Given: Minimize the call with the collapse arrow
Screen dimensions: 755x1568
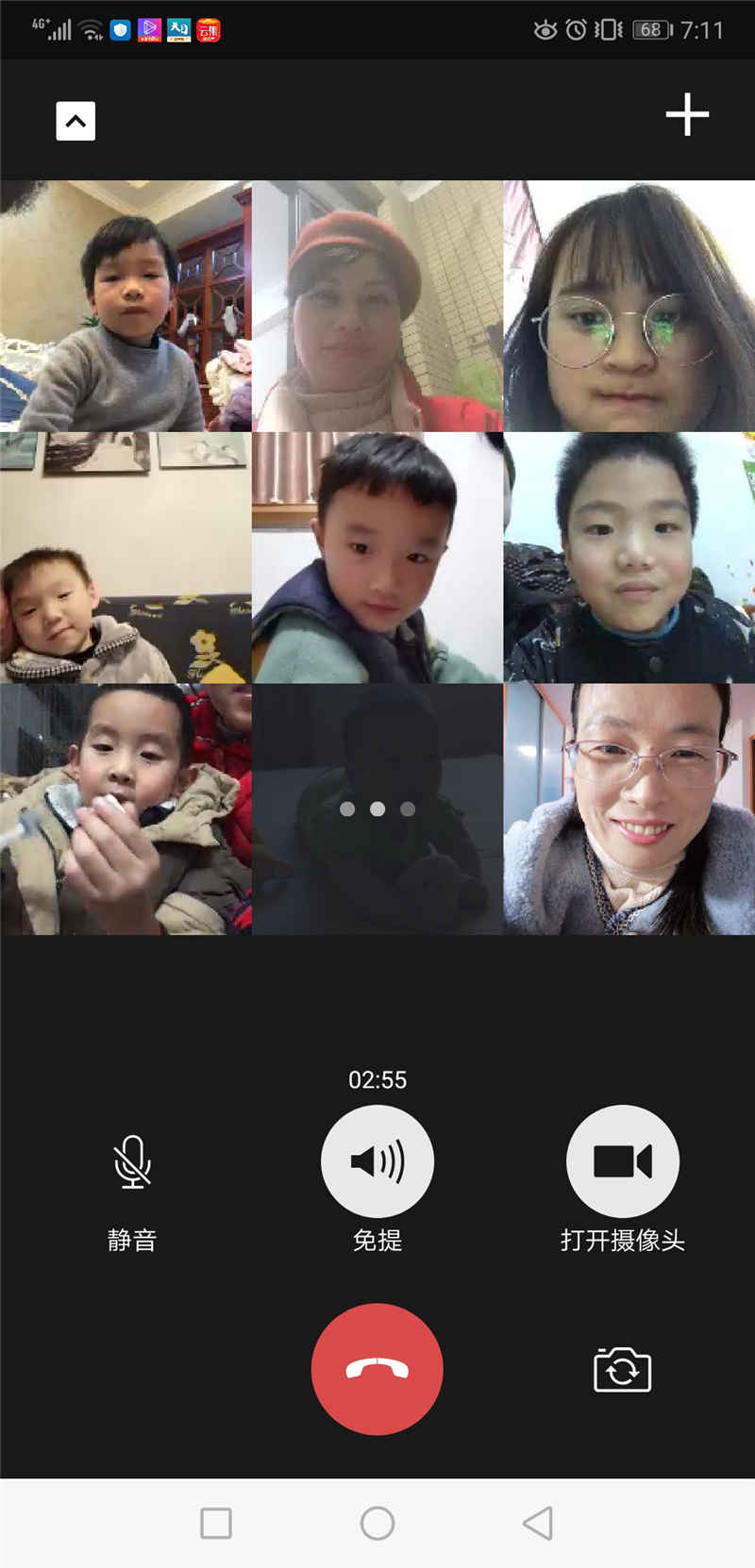Looking at the screenshot, I should [x=75, y=121].
